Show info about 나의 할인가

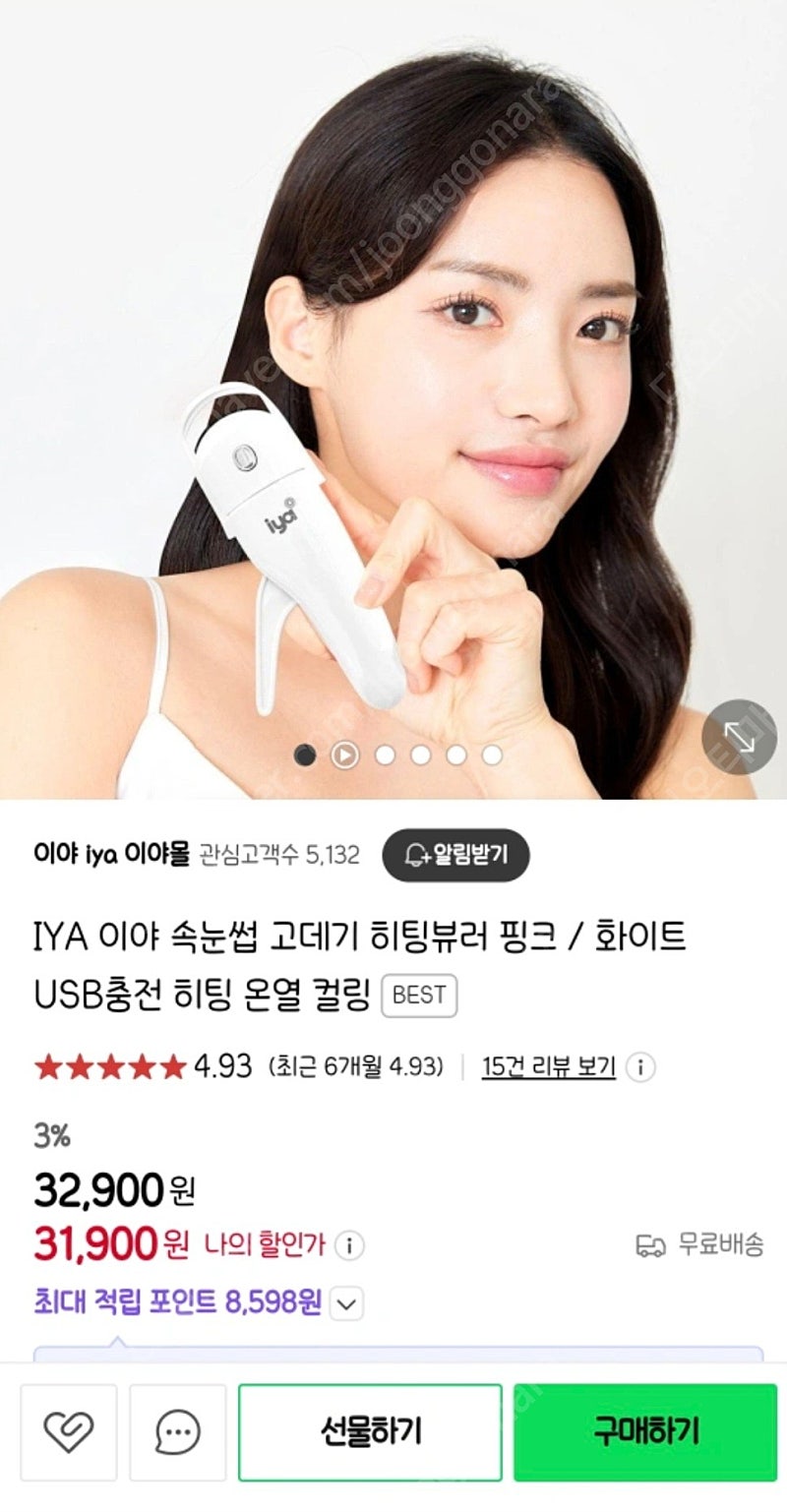tap(349, 1245)
